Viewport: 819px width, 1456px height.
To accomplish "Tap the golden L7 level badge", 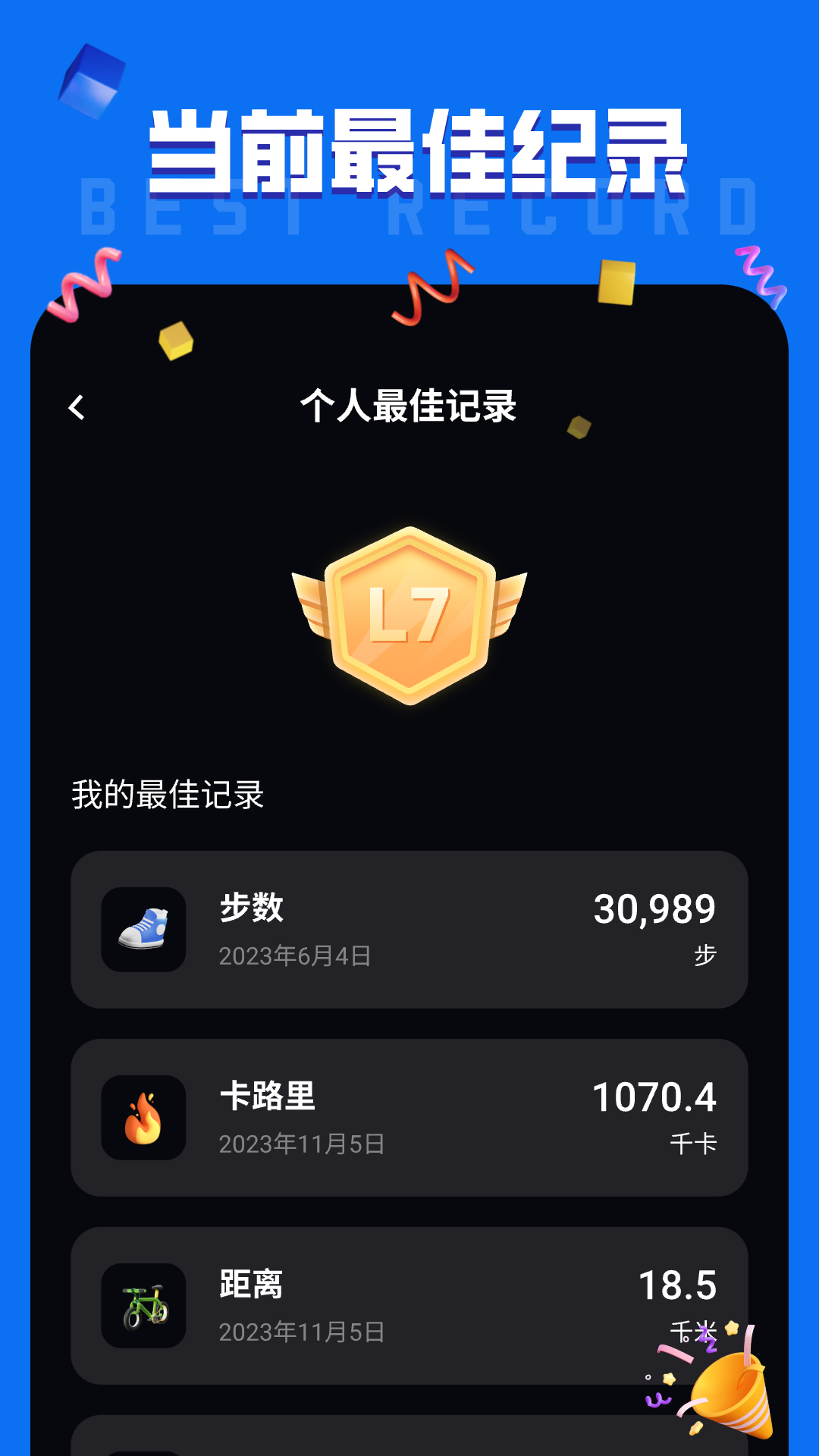I will coord(409,614).
